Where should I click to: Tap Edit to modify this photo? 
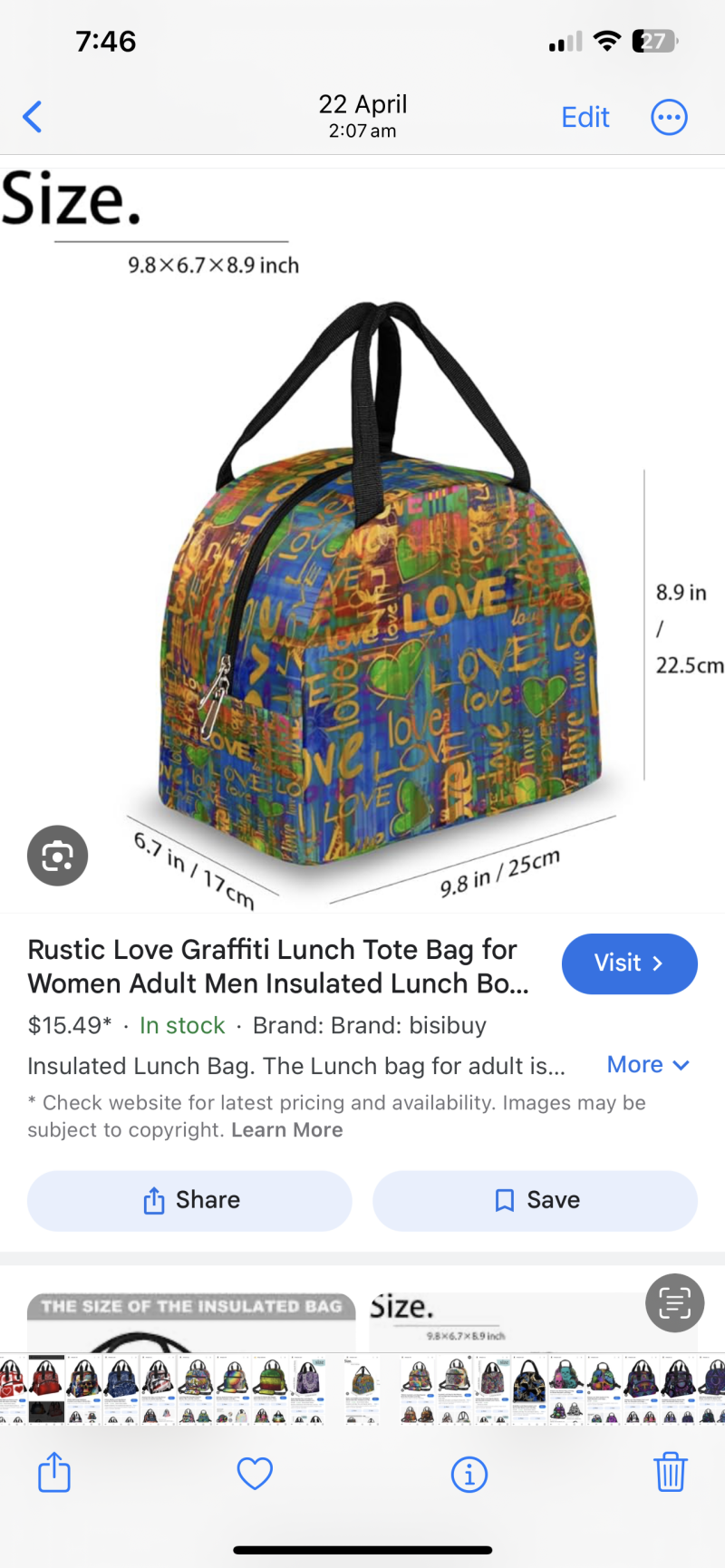585,117
